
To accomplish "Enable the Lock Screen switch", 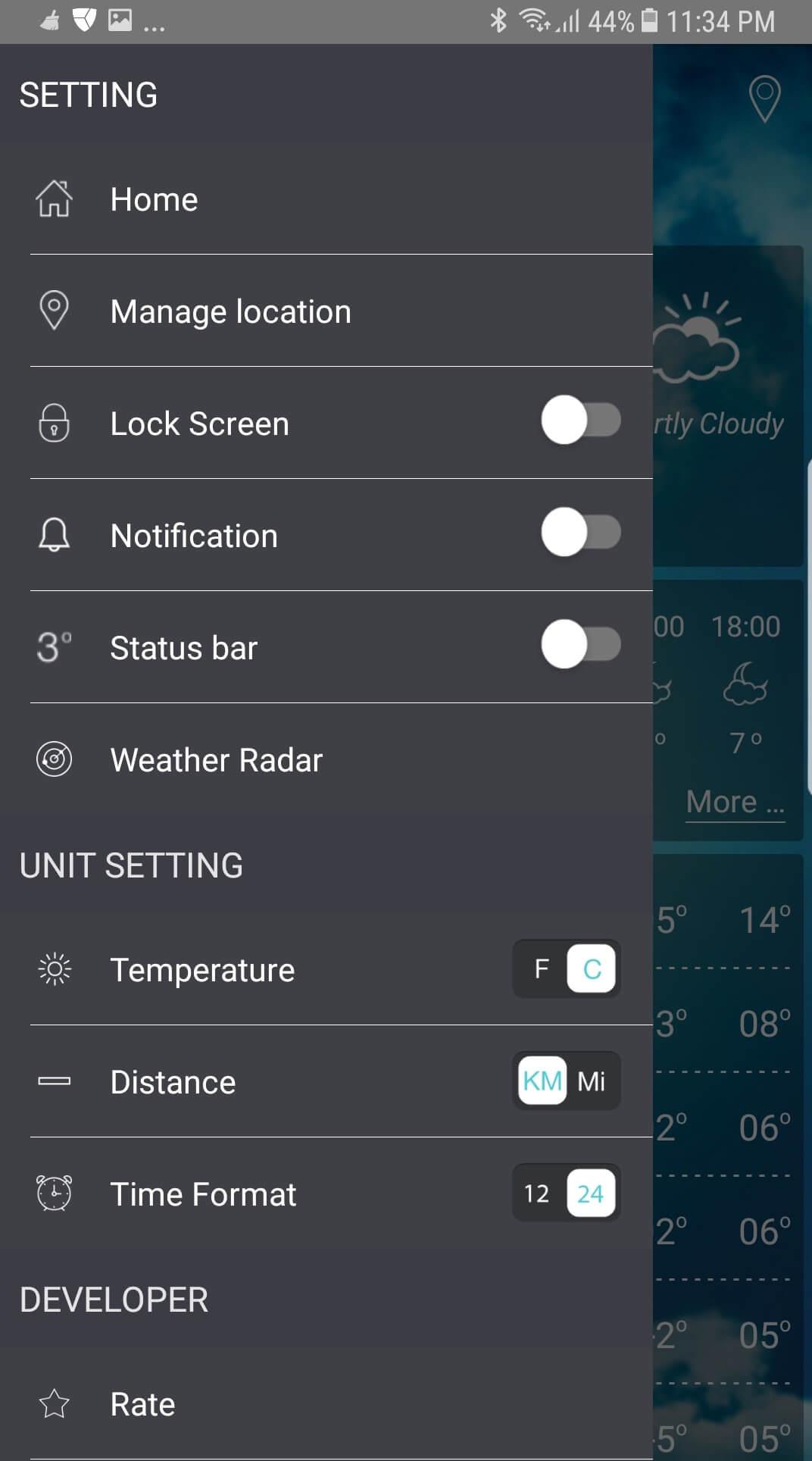I will click(x=580, y=421).
